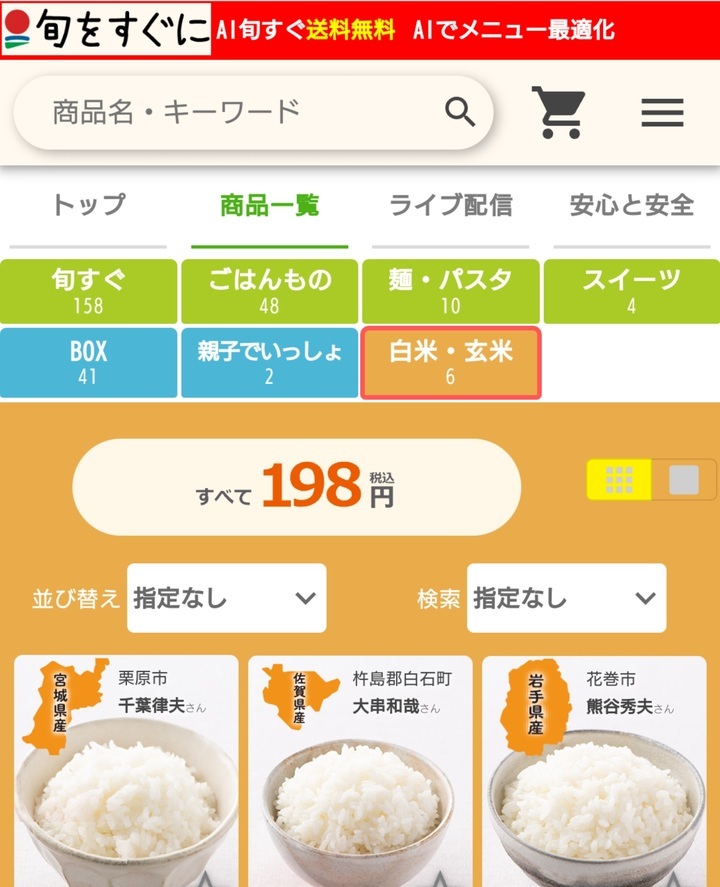Switch to single-item view layout
Viewport: 720px width, 887px height.
(684, 480)
